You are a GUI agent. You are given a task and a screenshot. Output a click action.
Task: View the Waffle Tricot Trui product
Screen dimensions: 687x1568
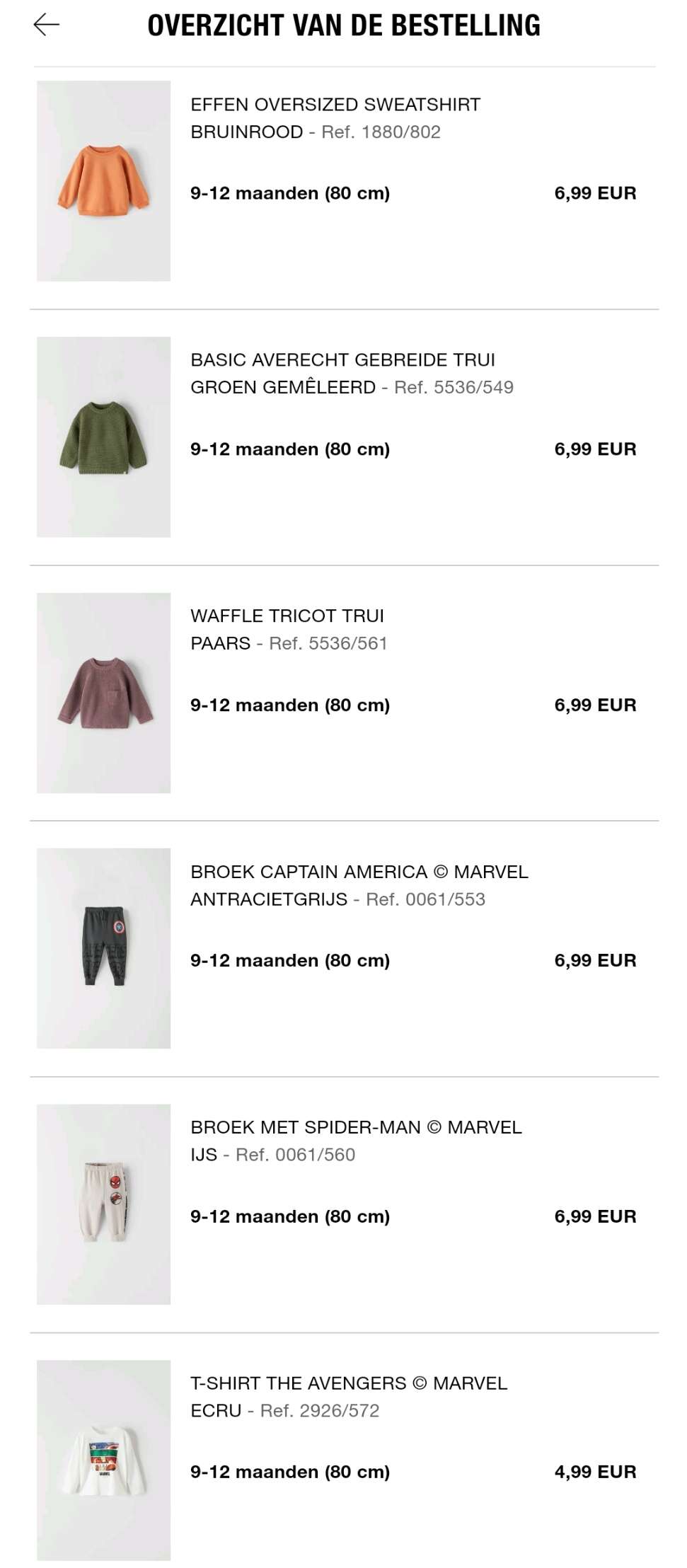tap(344, 693)
